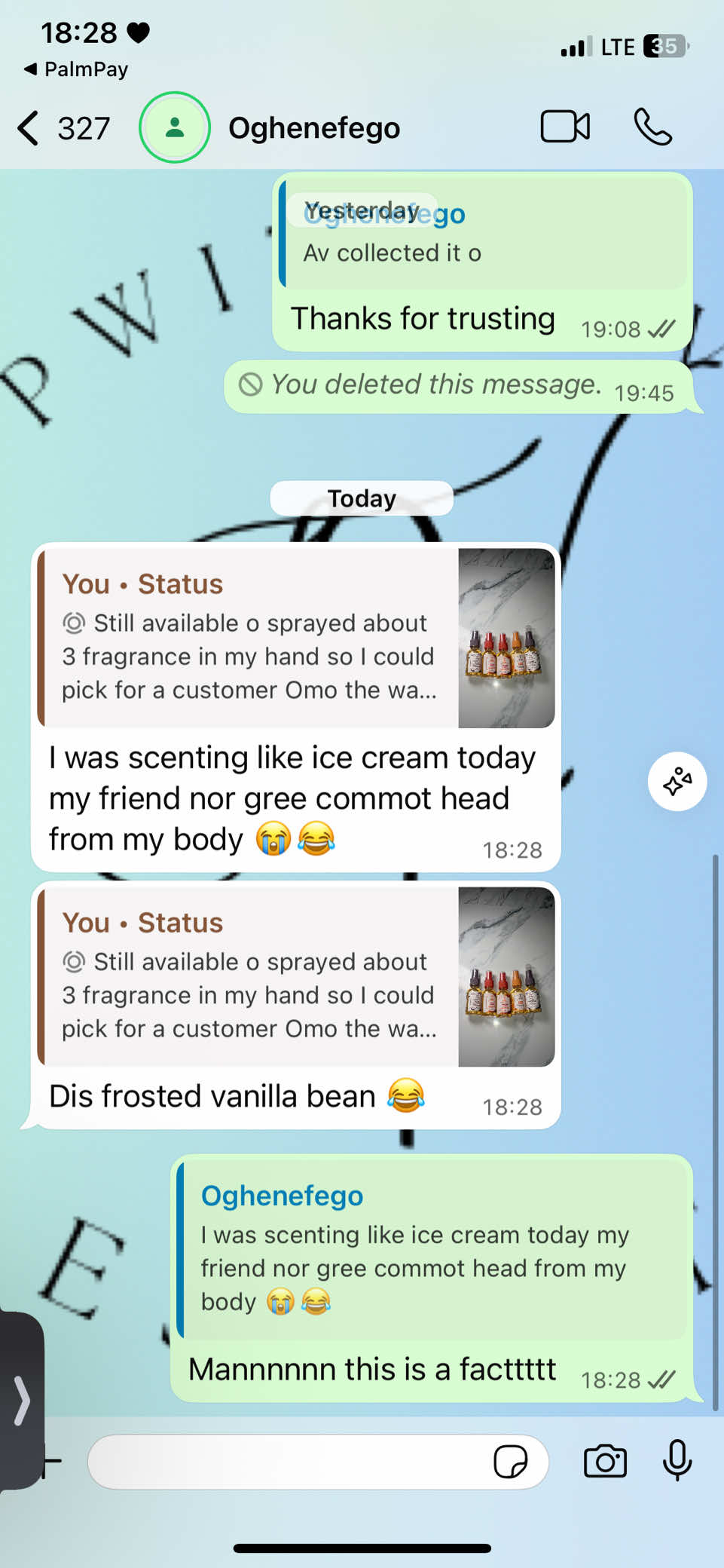Expand the side panel arrow handle
The image size is (724, 1568).
point(21,1401)
